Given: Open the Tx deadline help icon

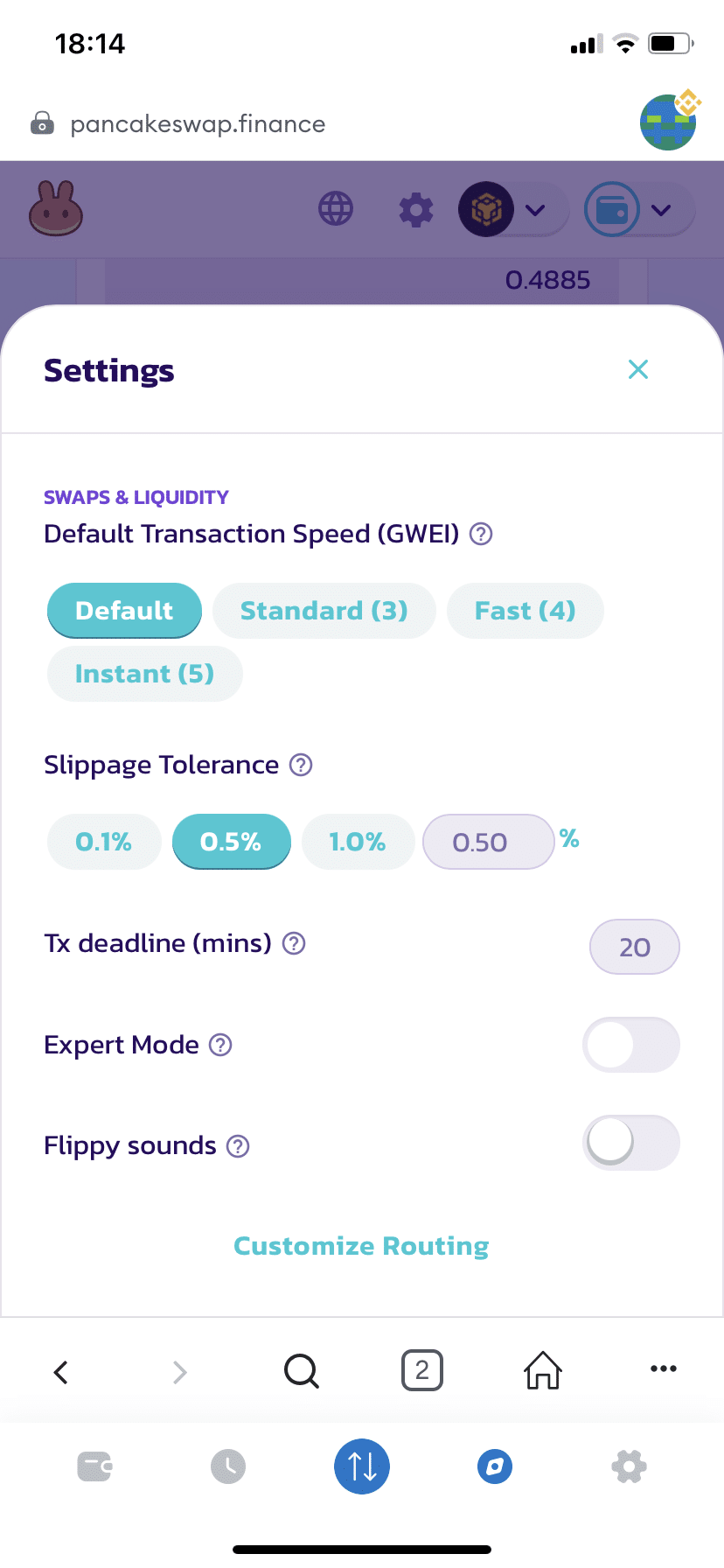Looking at the screenshot, I should (x=294, y=943).
